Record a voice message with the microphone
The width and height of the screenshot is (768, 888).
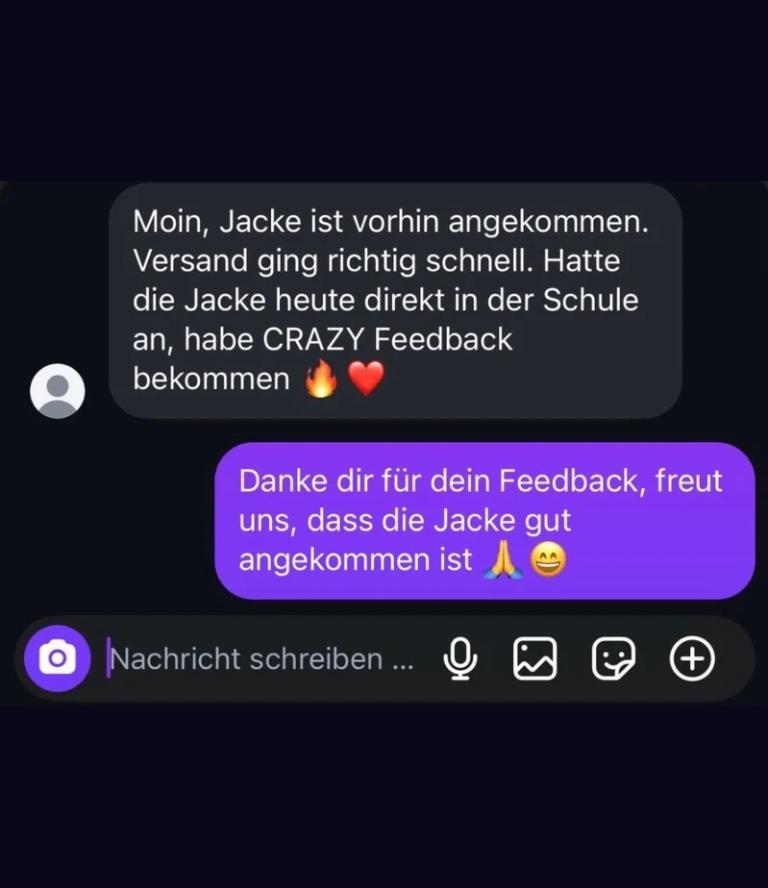pos(460,659)
